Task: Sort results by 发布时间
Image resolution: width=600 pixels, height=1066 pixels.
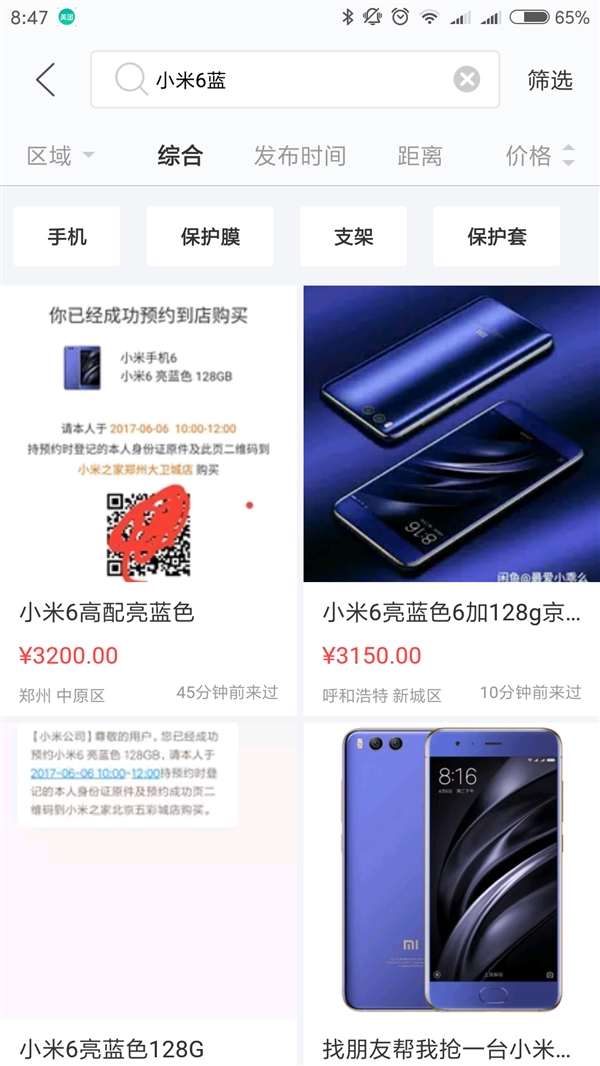Action: 299,156
